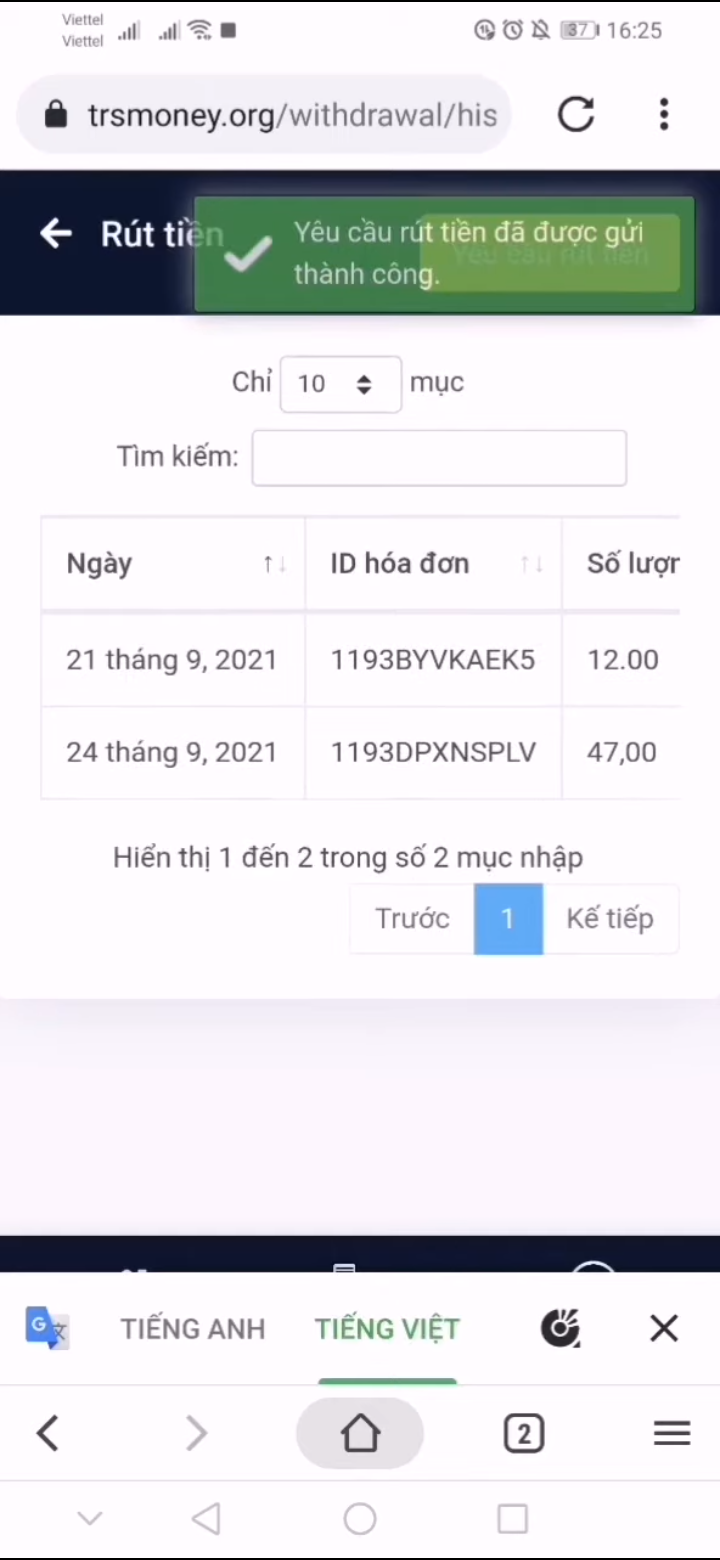Open the browser hamburger menu
Screen dimensions: 720x1560
pos(672,1434)
